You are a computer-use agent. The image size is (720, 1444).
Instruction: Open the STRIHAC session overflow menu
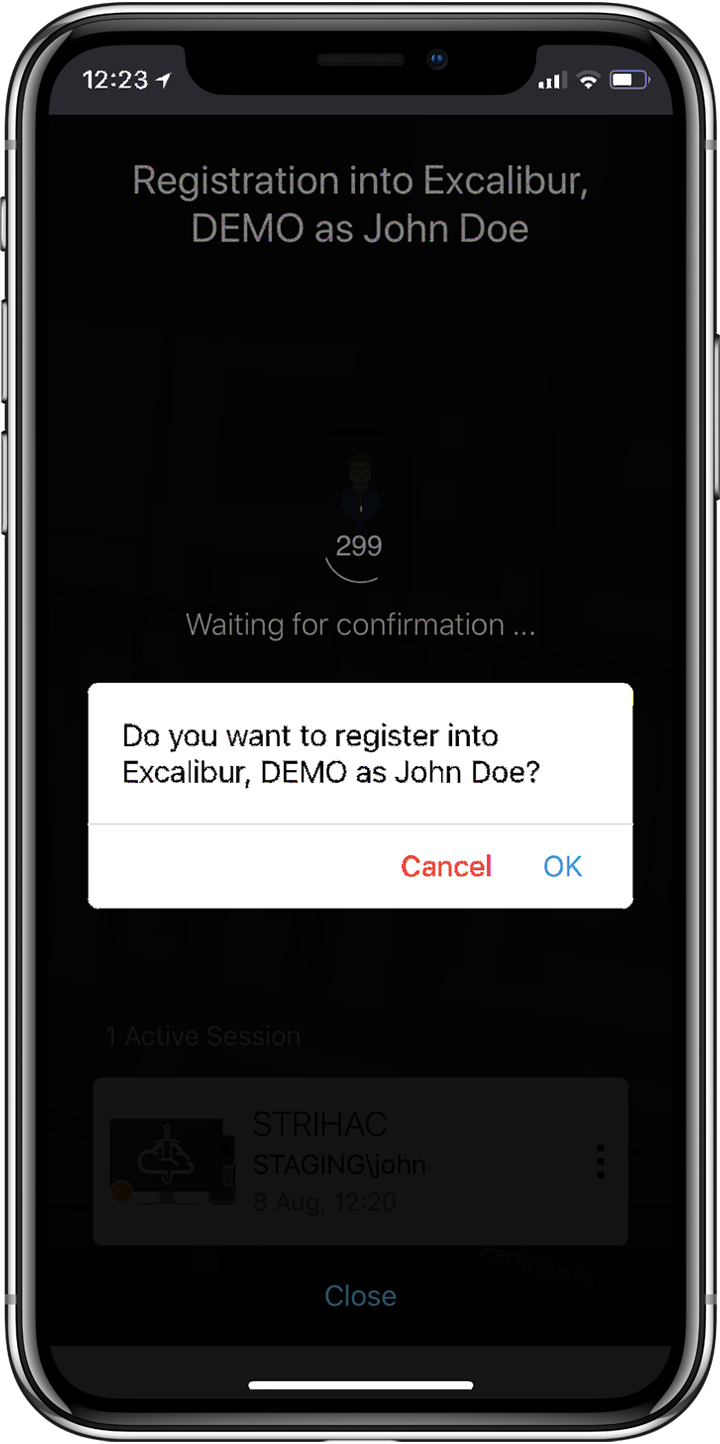[x=600, y=1162]
